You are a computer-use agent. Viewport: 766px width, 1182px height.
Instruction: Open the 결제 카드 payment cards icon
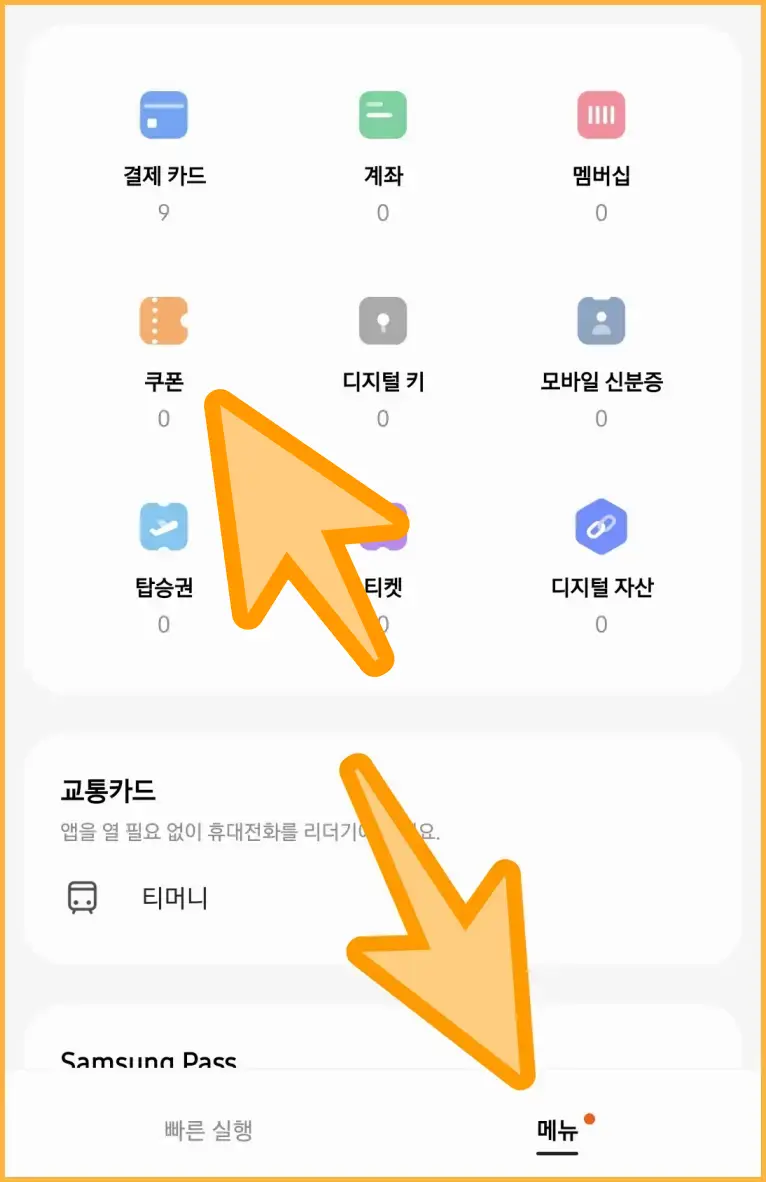163,114
